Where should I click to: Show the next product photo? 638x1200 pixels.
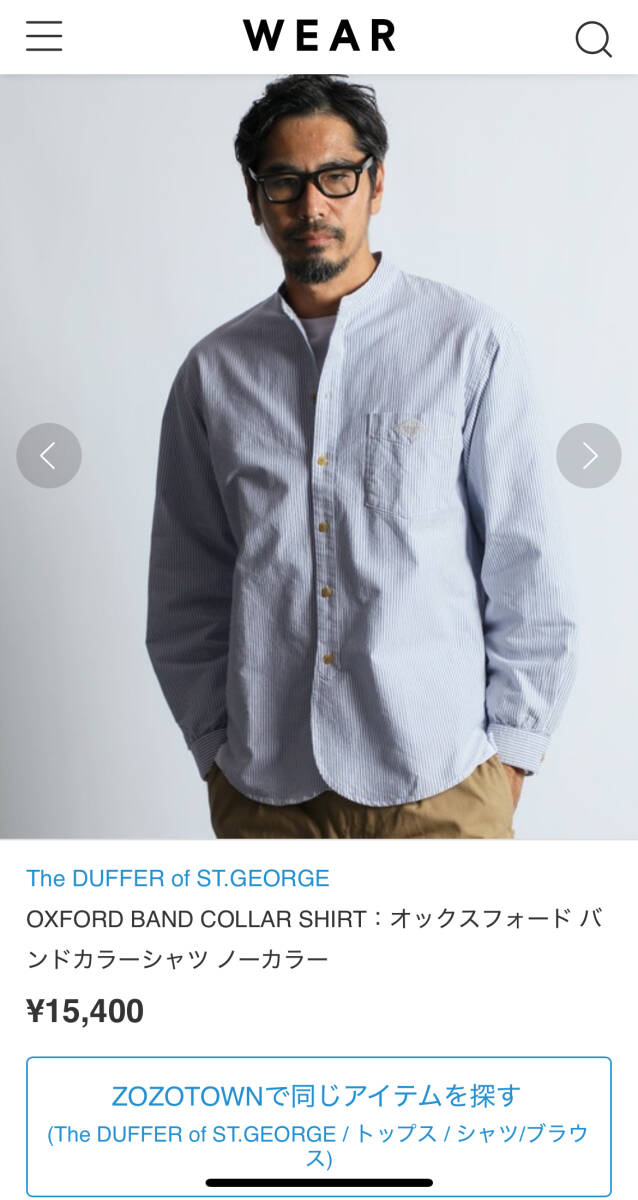(x=589, y=456)
